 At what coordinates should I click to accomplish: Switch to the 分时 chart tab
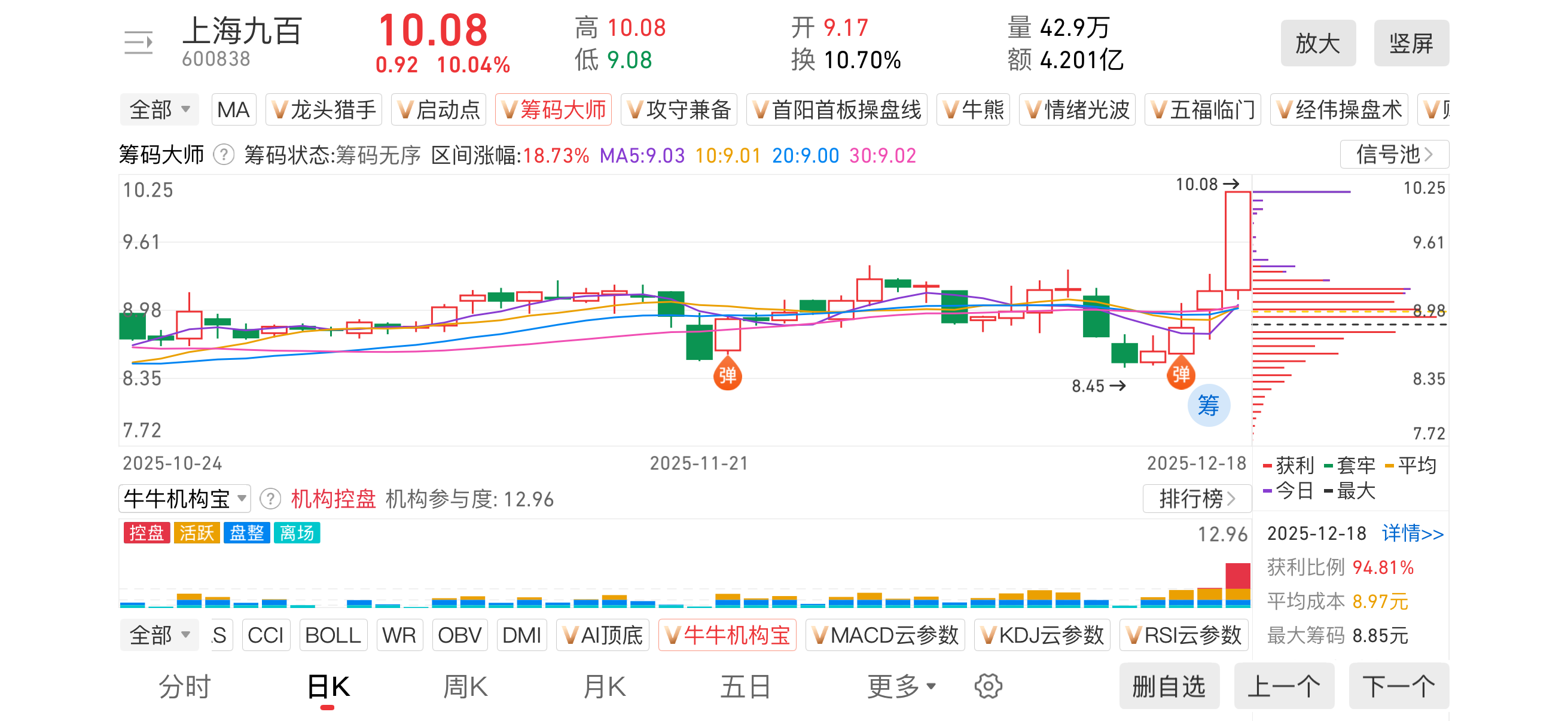coord(184,687)
